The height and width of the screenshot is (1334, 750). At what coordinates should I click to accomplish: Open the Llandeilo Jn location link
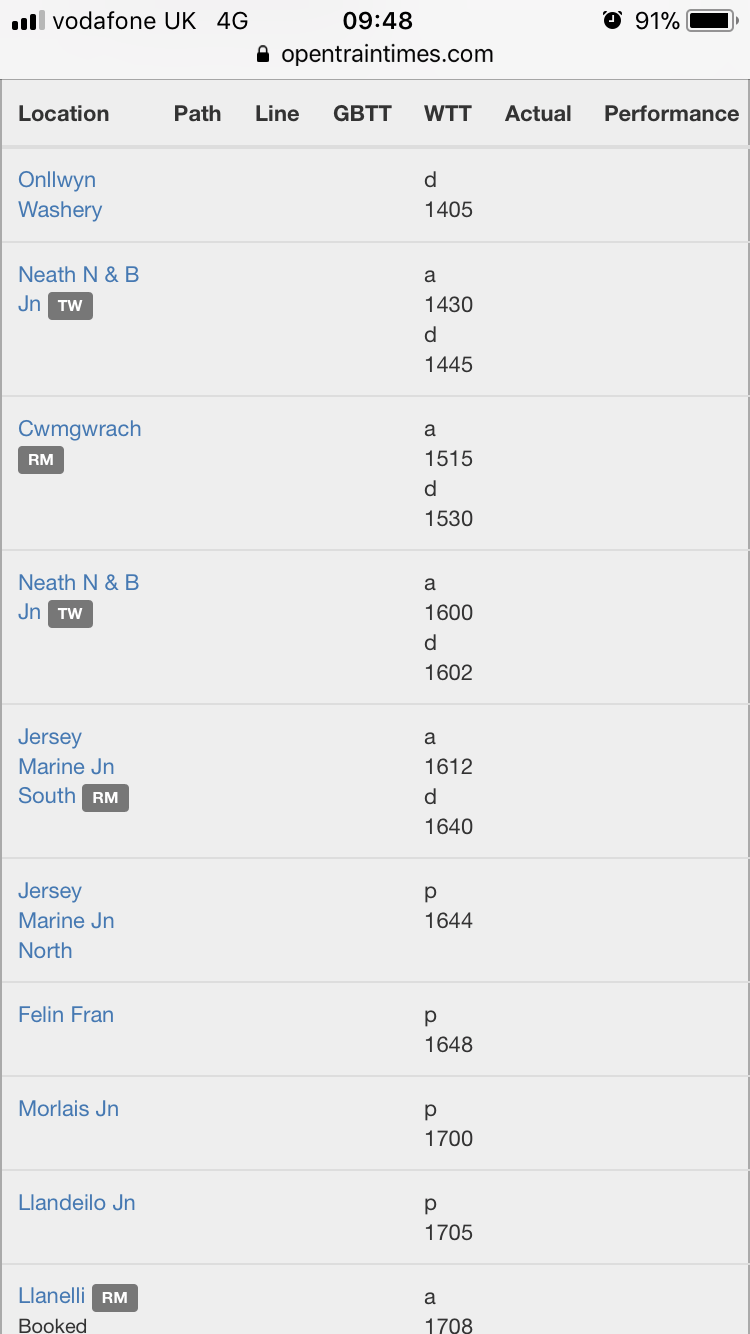coord(76,1202)
